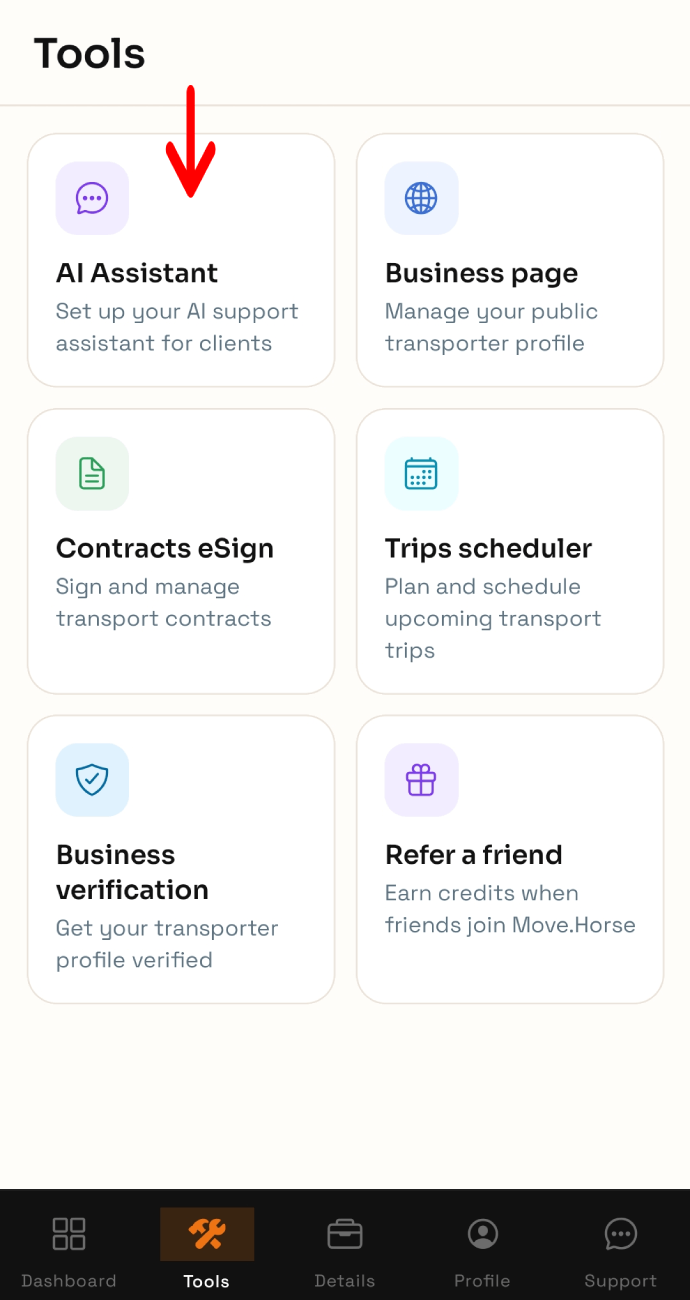Open the Trips scheduler card

[510, 551]
